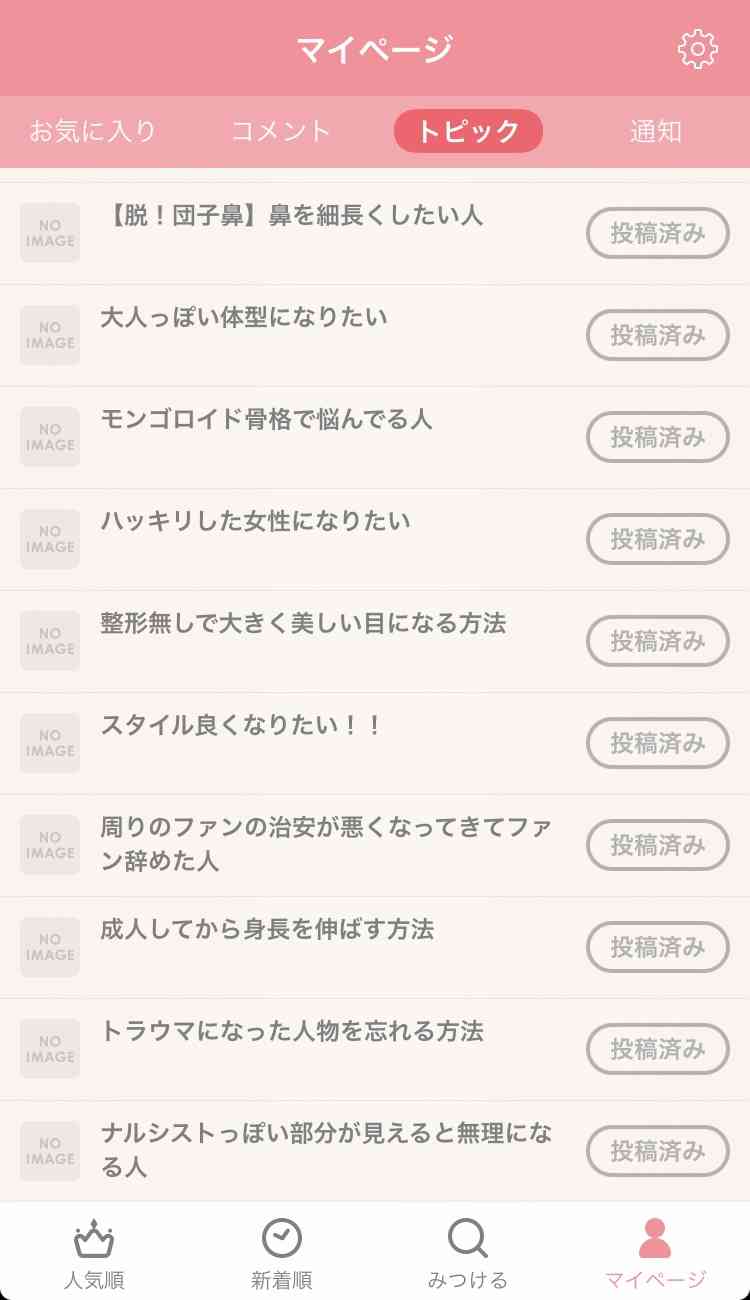Go to the 人気順 bottom tab
750x1300 pixels.
tap(94, 1253)
